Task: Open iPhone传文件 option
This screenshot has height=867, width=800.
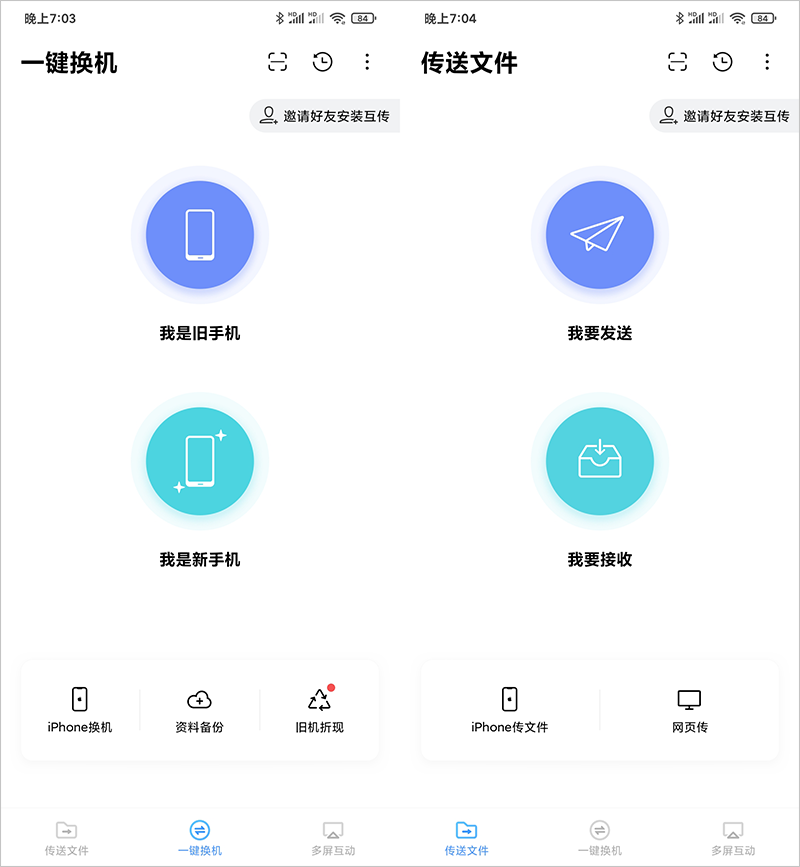Action: [x=510, y=710]
